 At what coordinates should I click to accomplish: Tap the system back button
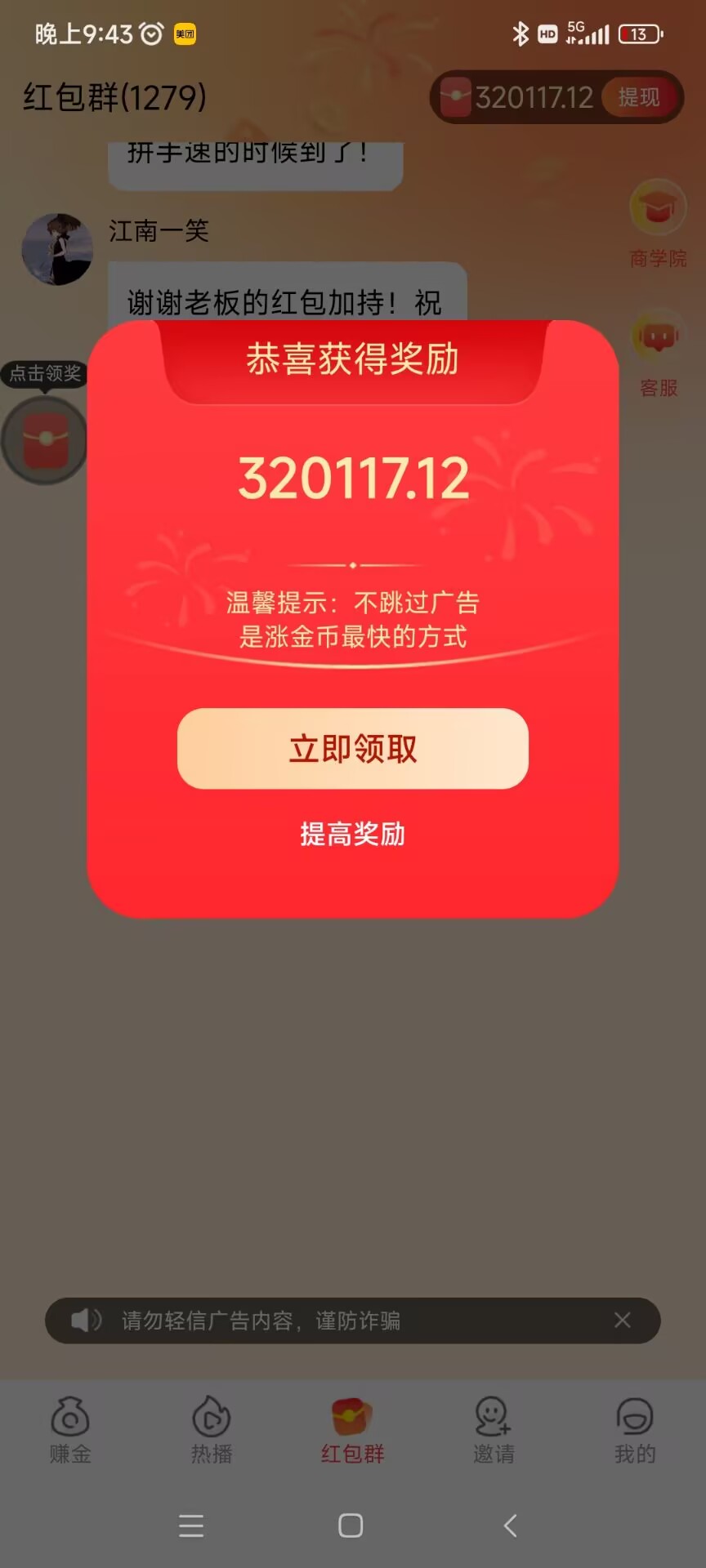511,1526
